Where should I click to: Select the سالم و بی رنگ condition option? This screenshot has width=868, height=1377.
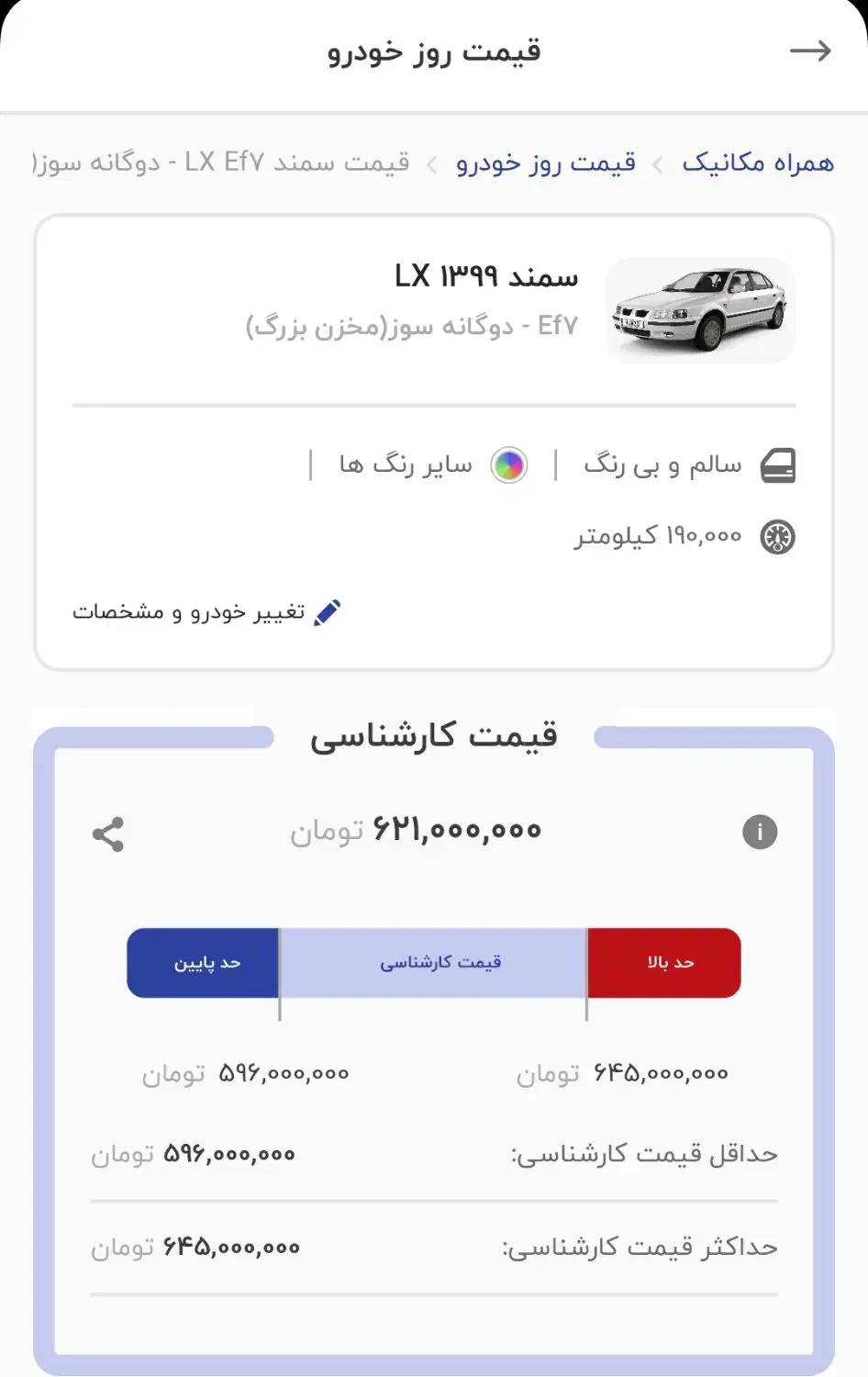tap(662, 465)
